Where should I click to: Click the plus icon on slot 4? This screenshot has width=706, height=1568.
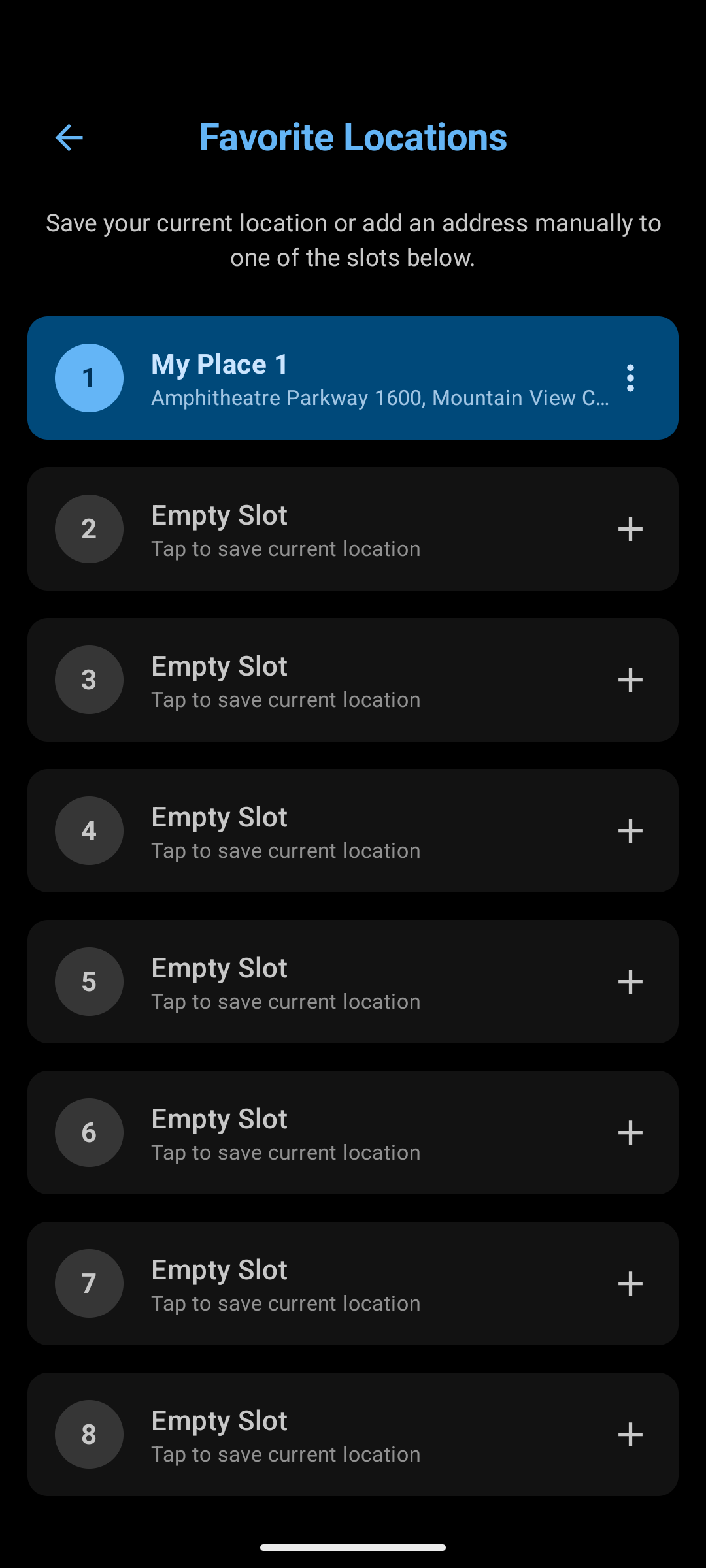point(630,830)
